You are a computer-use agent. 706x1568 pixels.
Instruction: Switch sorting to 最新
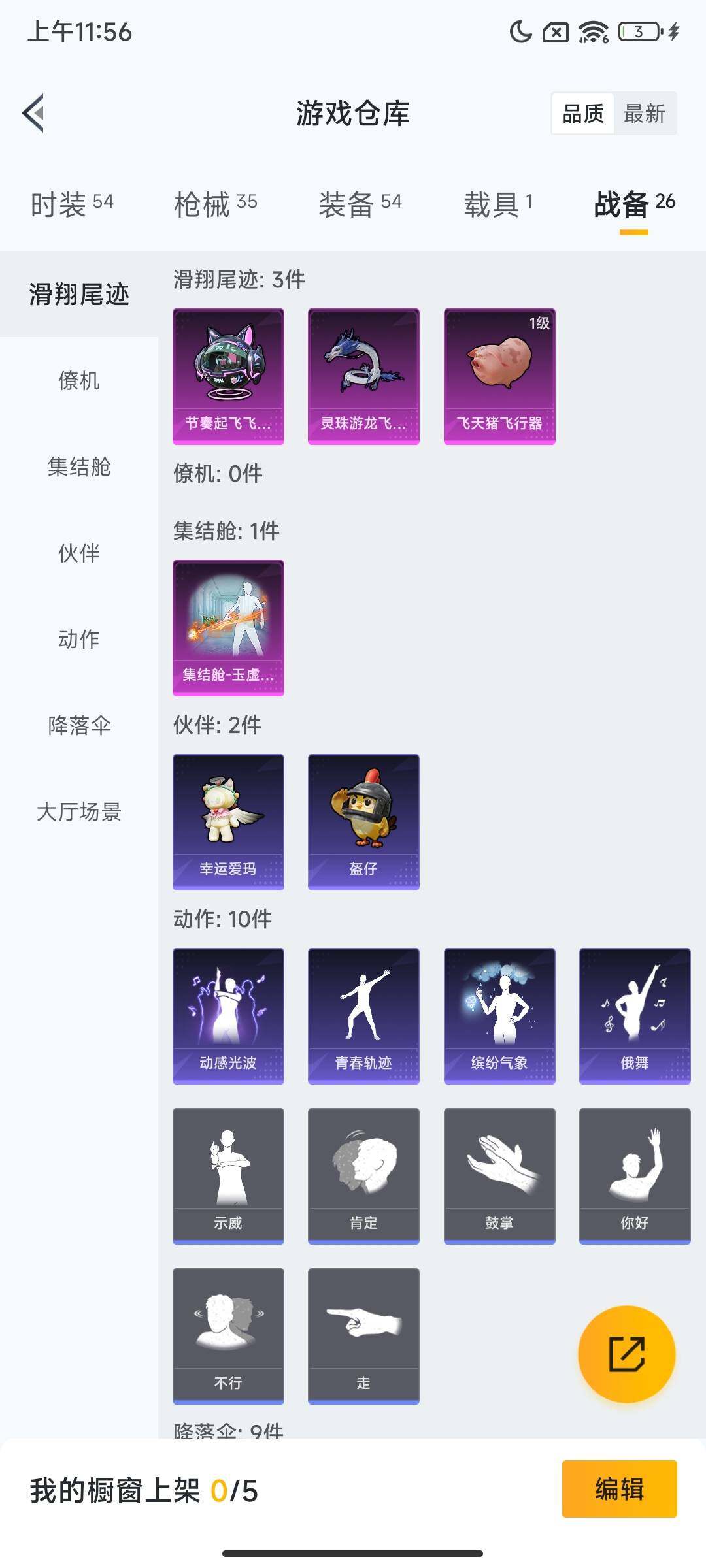pyautogui.click(x=645, y=114)
